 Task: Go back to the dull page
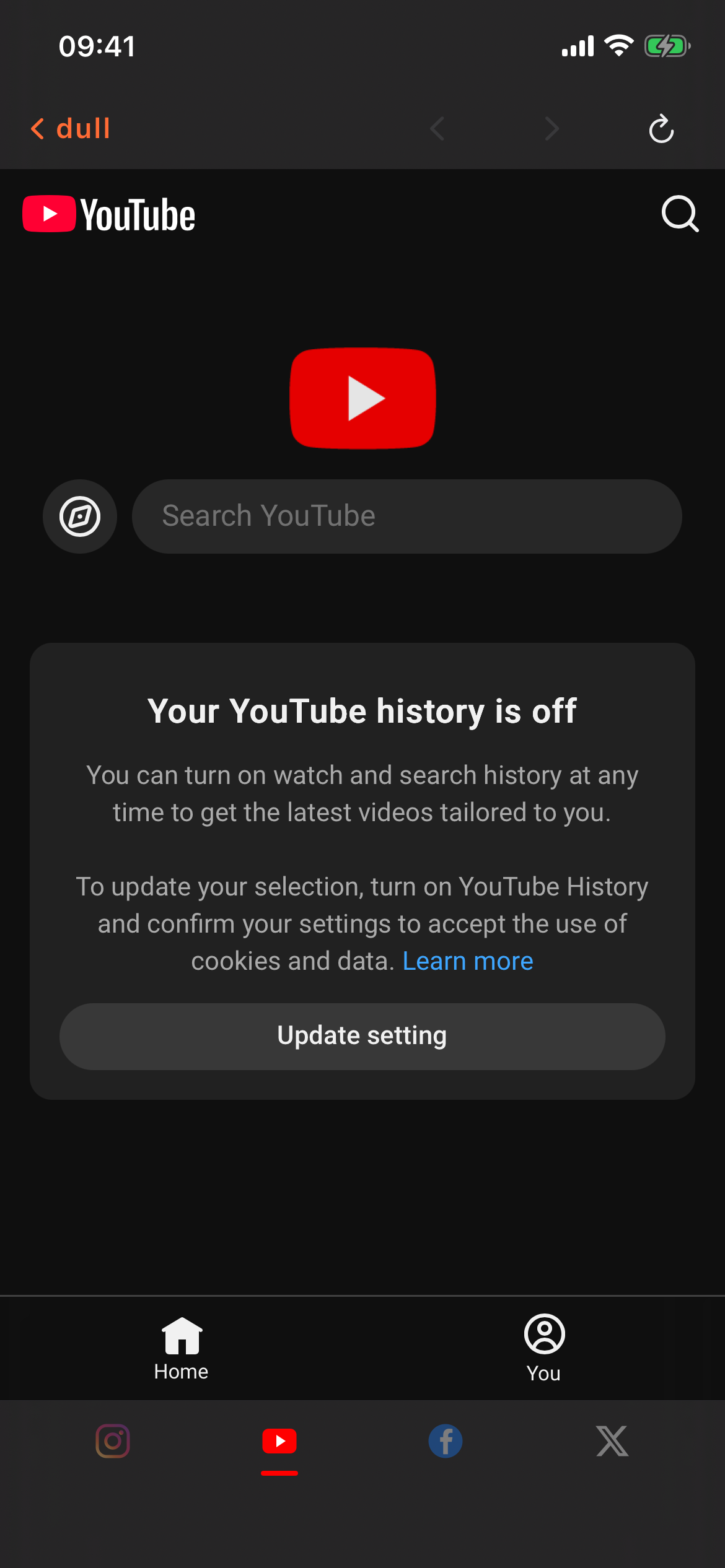69,128
